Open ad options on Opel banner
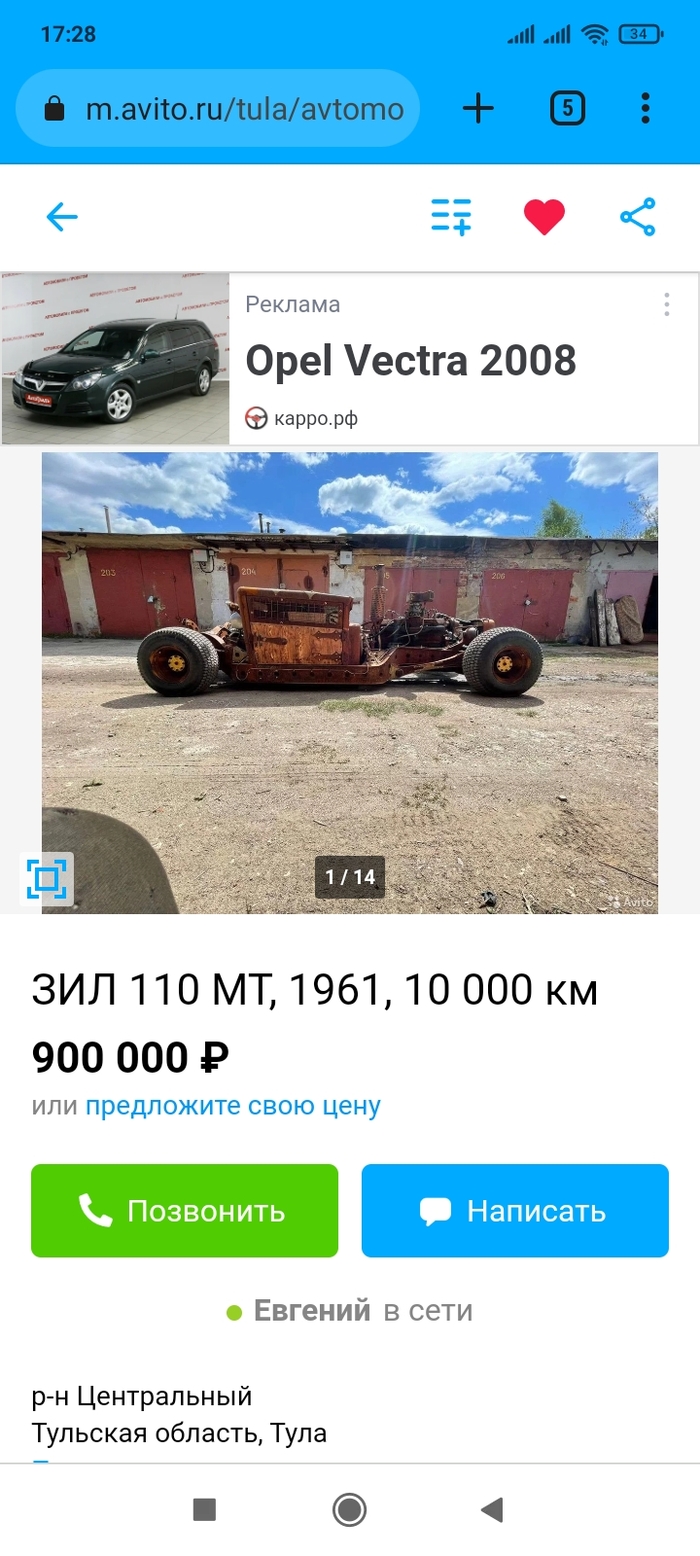This screenshot has height=1556, width=700. coord(666,304)
